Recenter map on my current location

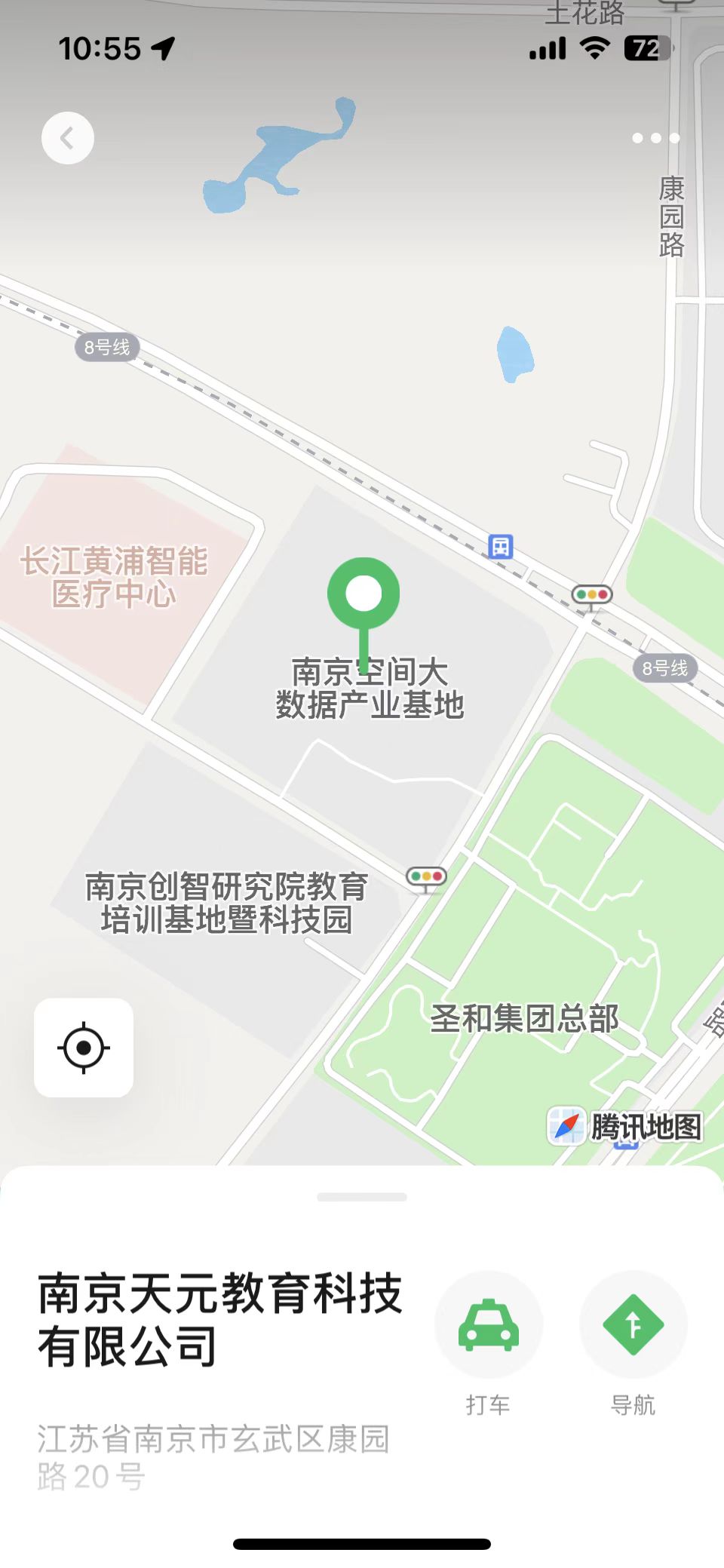[x=84, y=1048]
